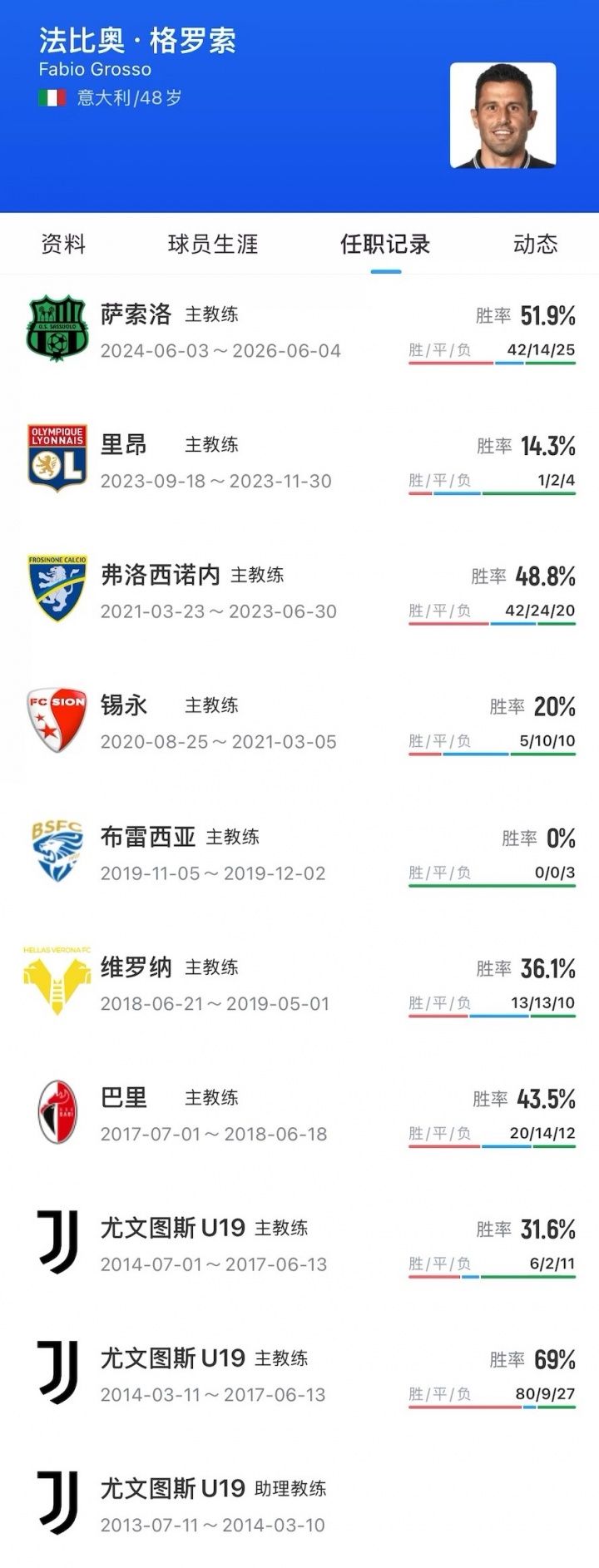Switch to the 球员生涯 tab
Image resolution: width=599 pixels, height=1568 pixels.
213,244
